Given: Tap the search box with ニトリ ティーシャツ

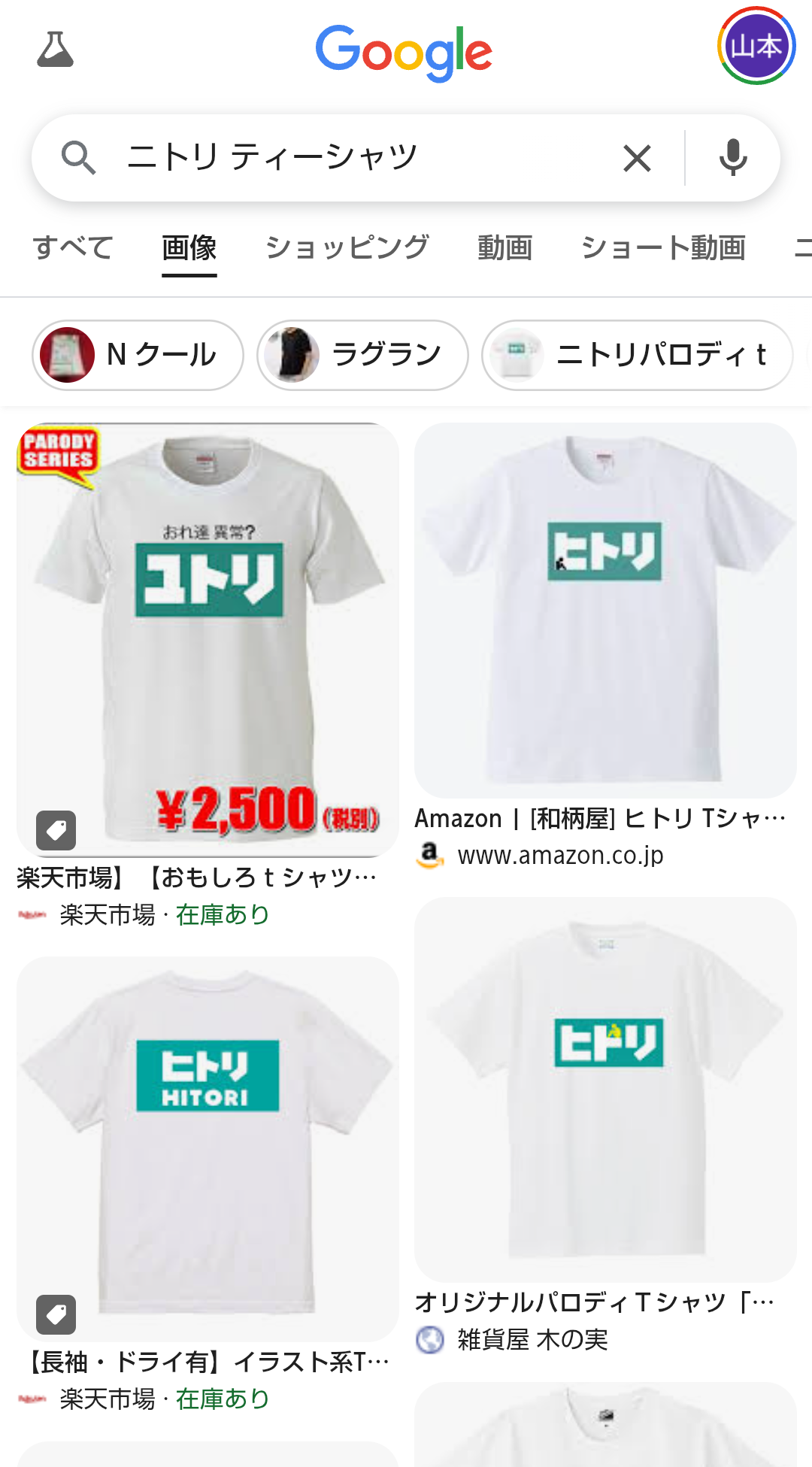Looking at the screenshot, I should pos(338,158).
